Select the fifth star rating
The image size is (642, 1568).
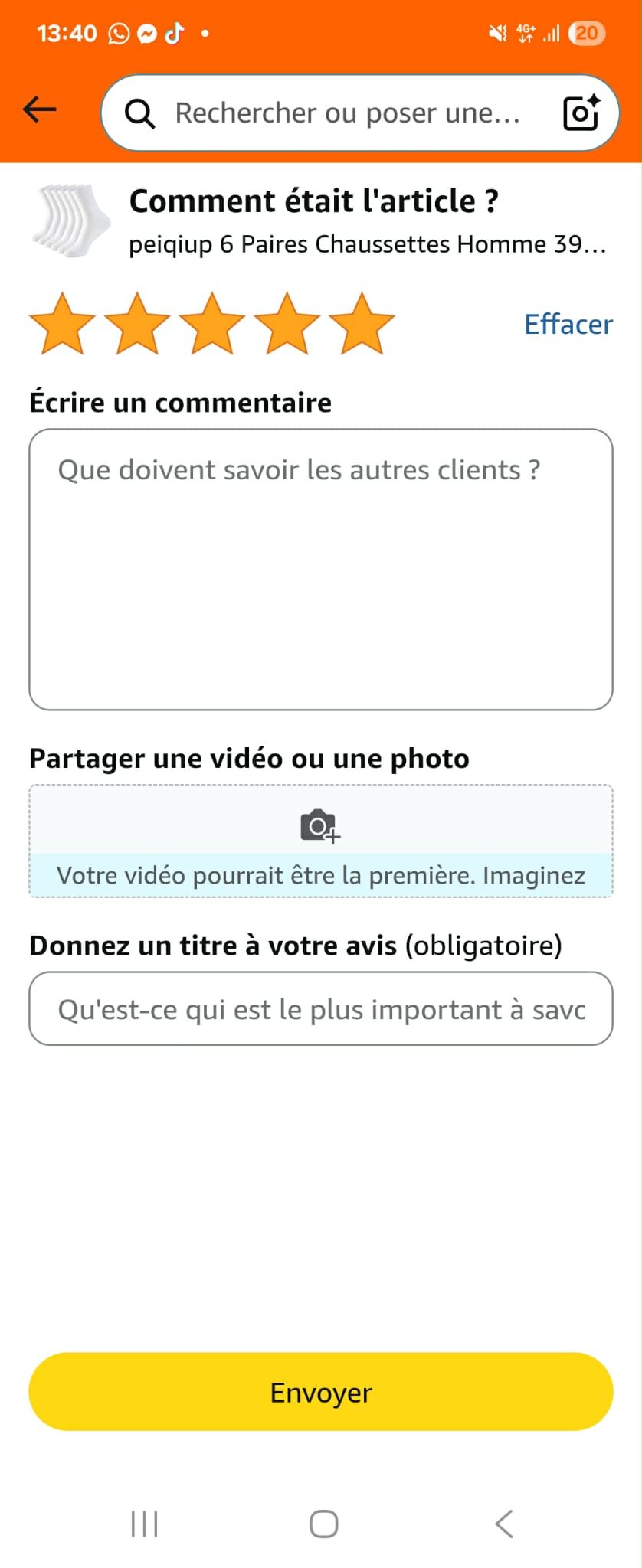362,325
